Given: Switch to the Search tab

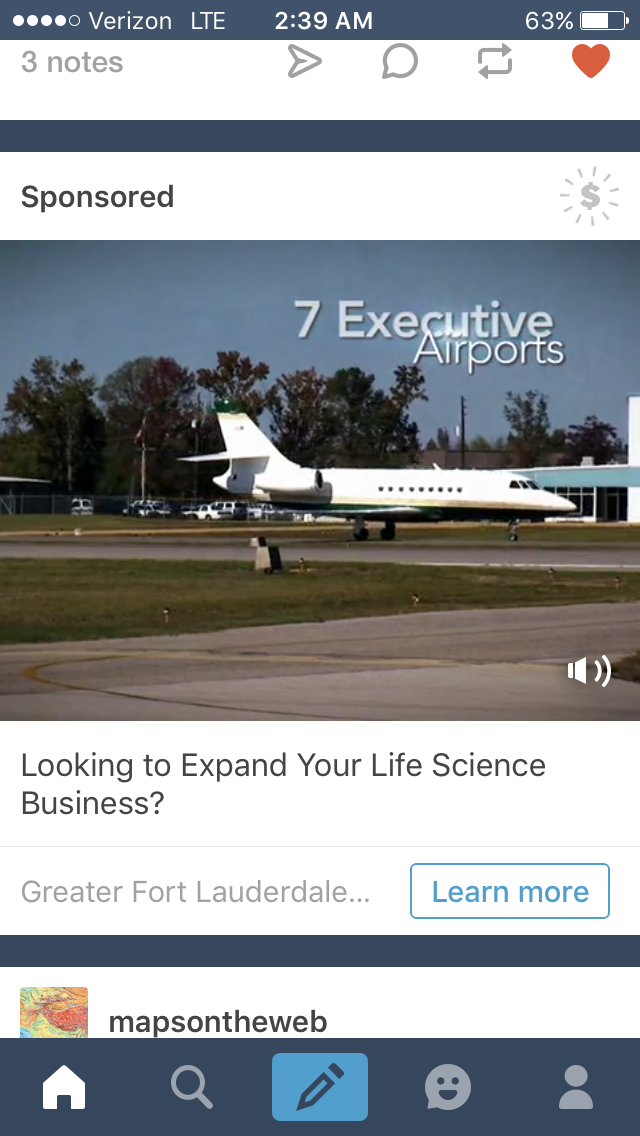Looking at the screenshot, I should point(191,1087).
